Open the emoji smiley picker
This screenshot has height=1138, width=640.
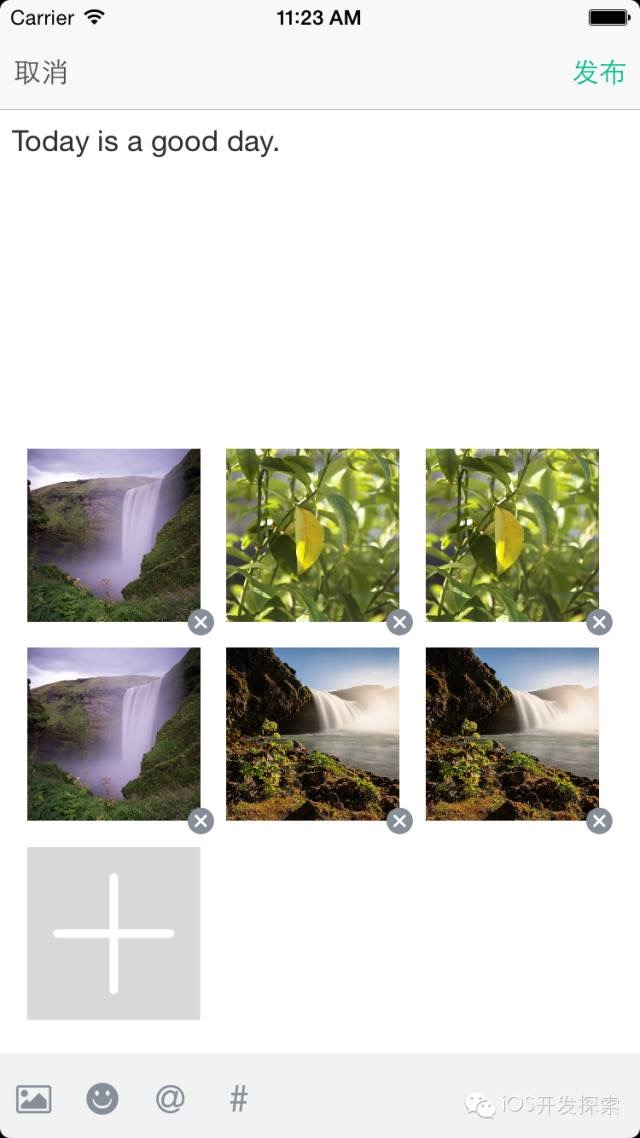coord(102,1099)
